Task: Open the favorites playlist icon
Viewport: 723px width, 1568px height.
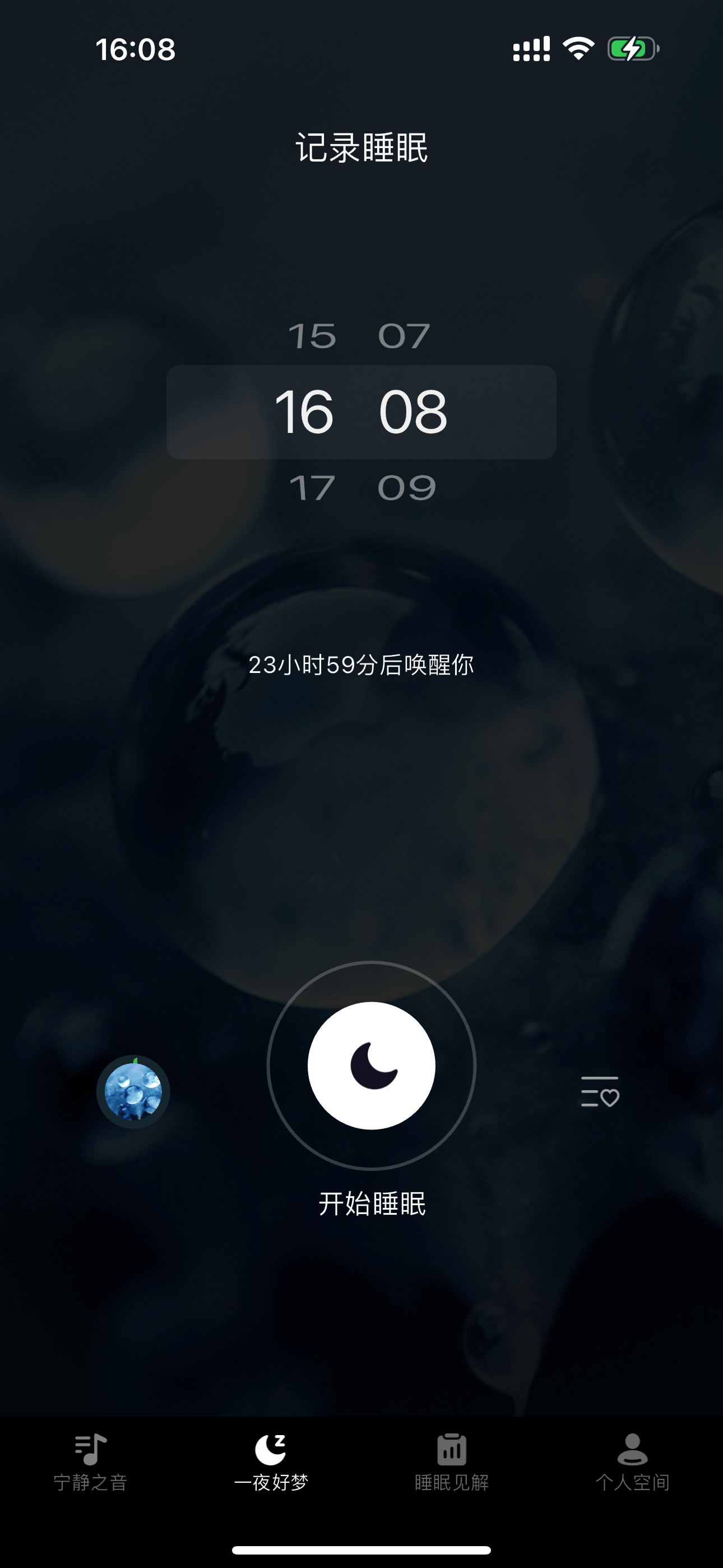Action: pyautogui.click(x=600, y=1092)
